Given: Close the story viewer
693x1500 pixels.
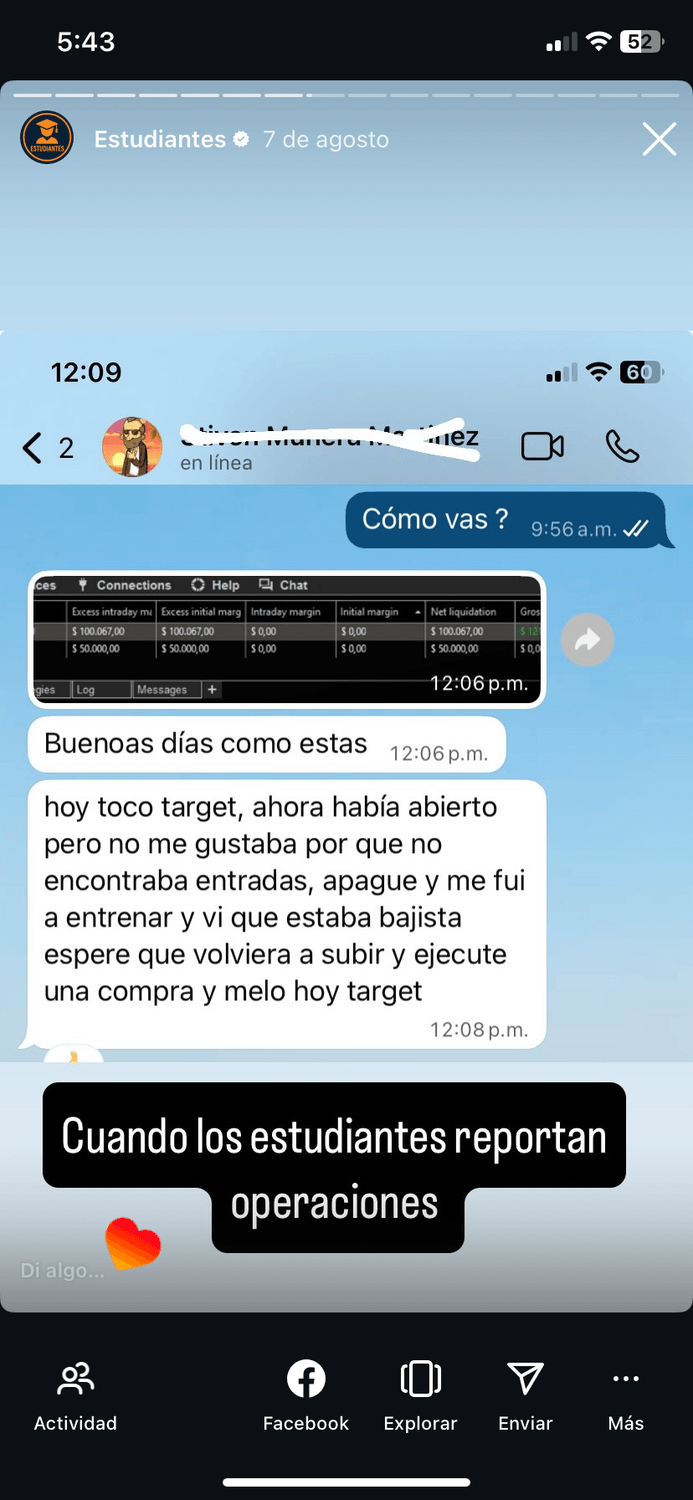Looking at the screenshot, I should click(659, 140).
